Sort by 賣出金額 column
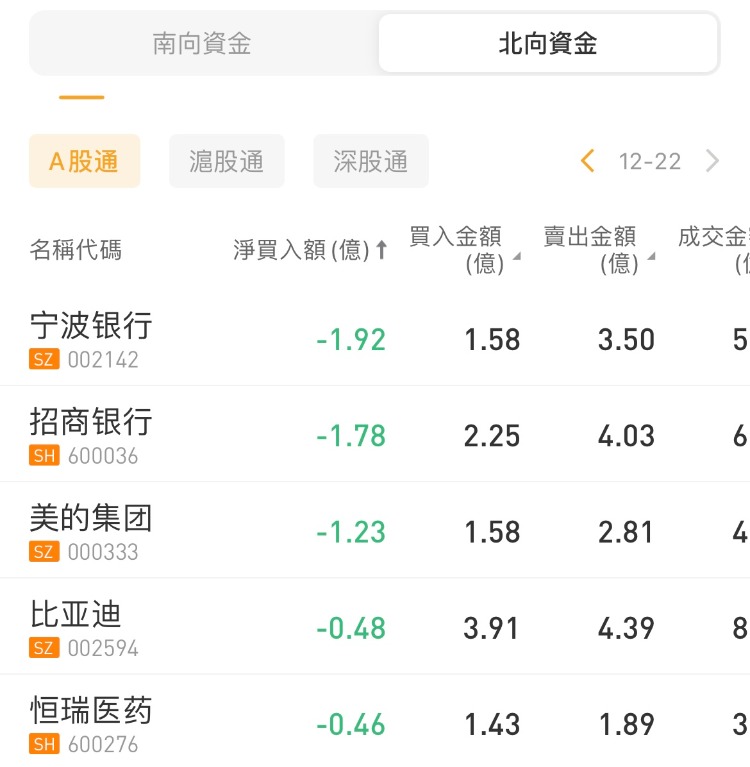Viewport: 750px width, 767px height. pyautogui.click(x=598, y=250)
